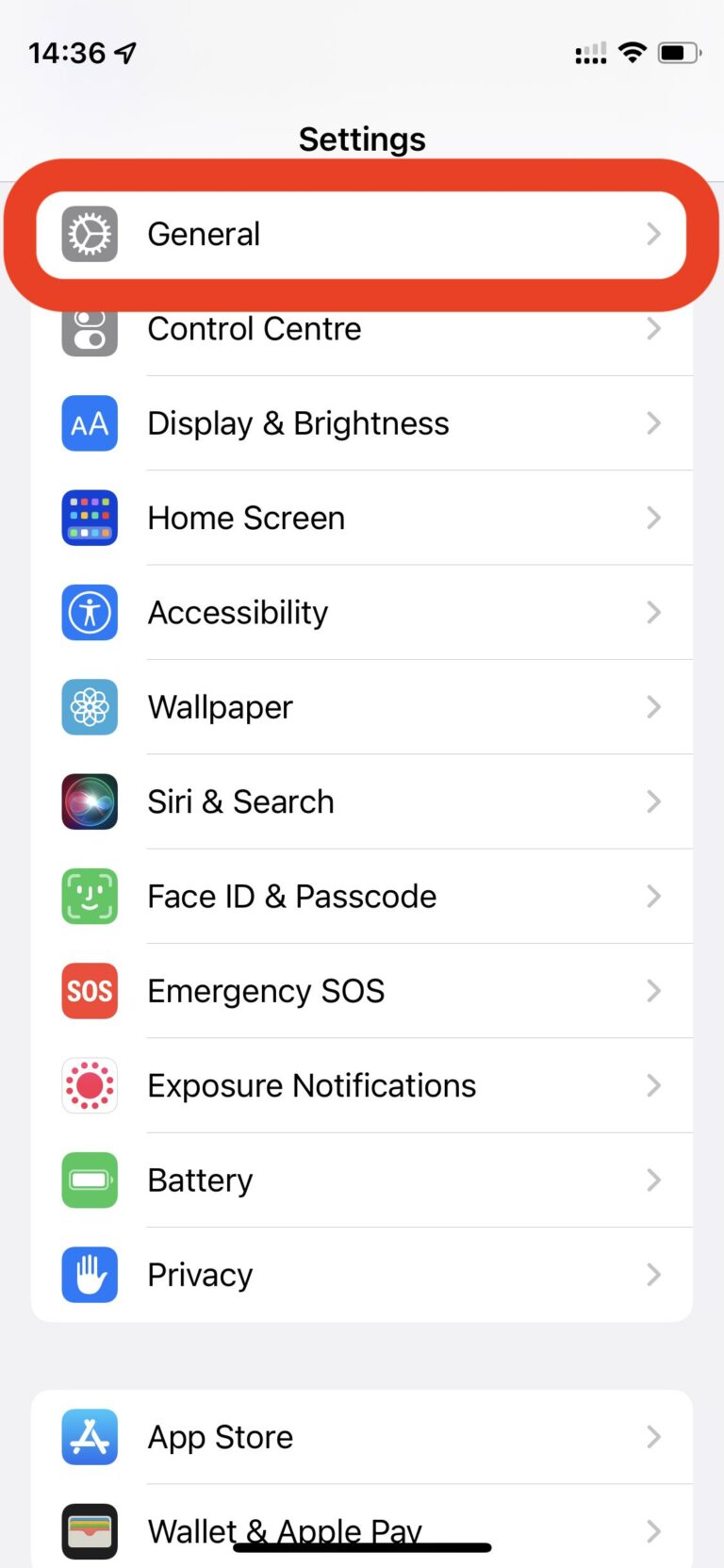Open Accessibility settings row
This screenshot has height=1568, width=724.
tap(362, 613)
